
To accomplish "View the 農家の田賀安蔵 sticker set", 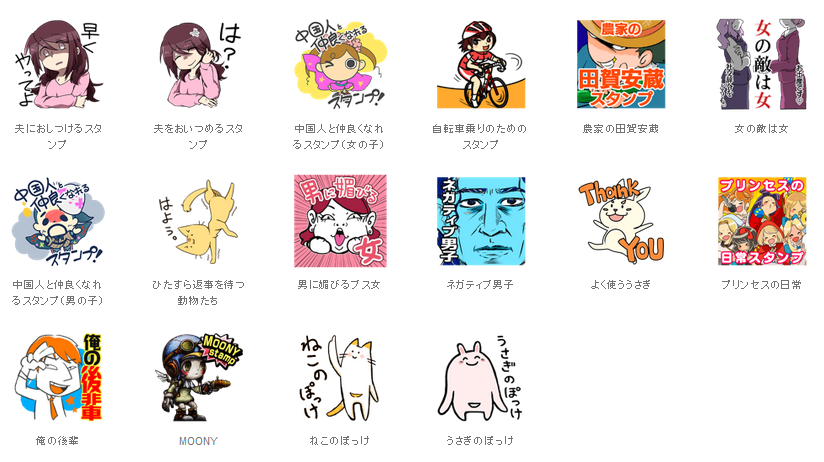I will (x=621, y=64).
